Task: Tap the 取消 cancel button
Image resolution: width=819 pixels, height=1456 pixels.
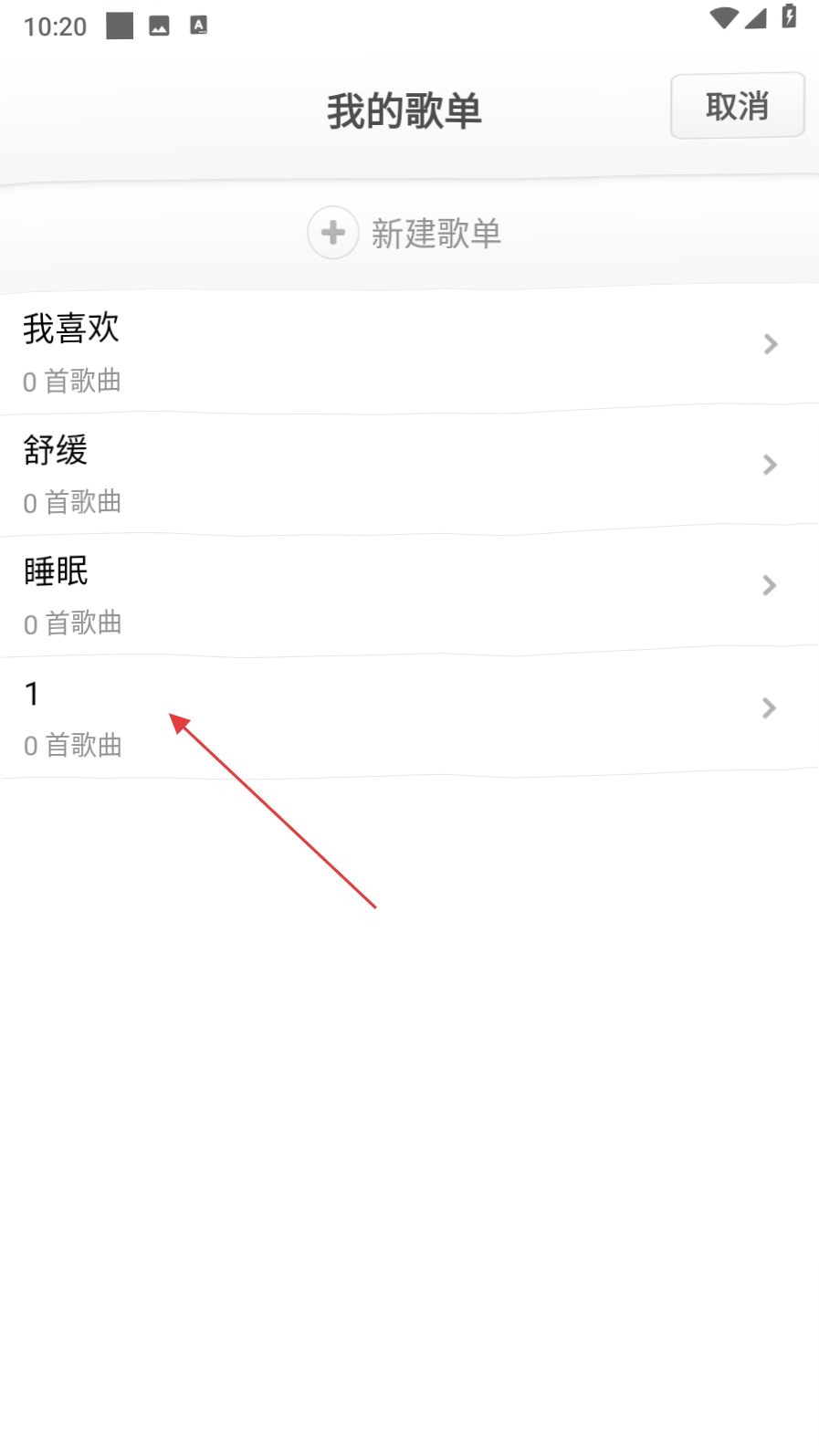Action: (x=737, y=106)
